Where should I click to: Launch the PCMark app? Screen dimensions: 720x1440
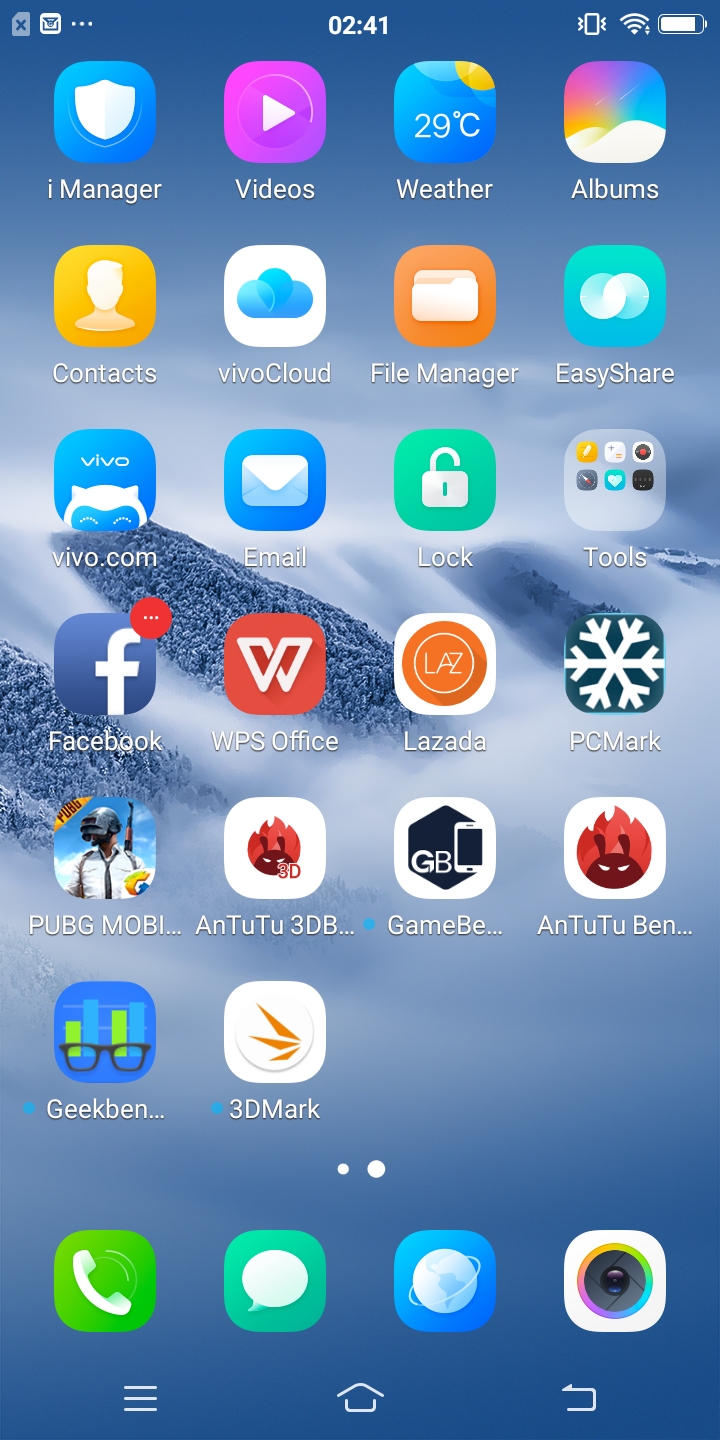pyautogui.click(x=615, y=664)
